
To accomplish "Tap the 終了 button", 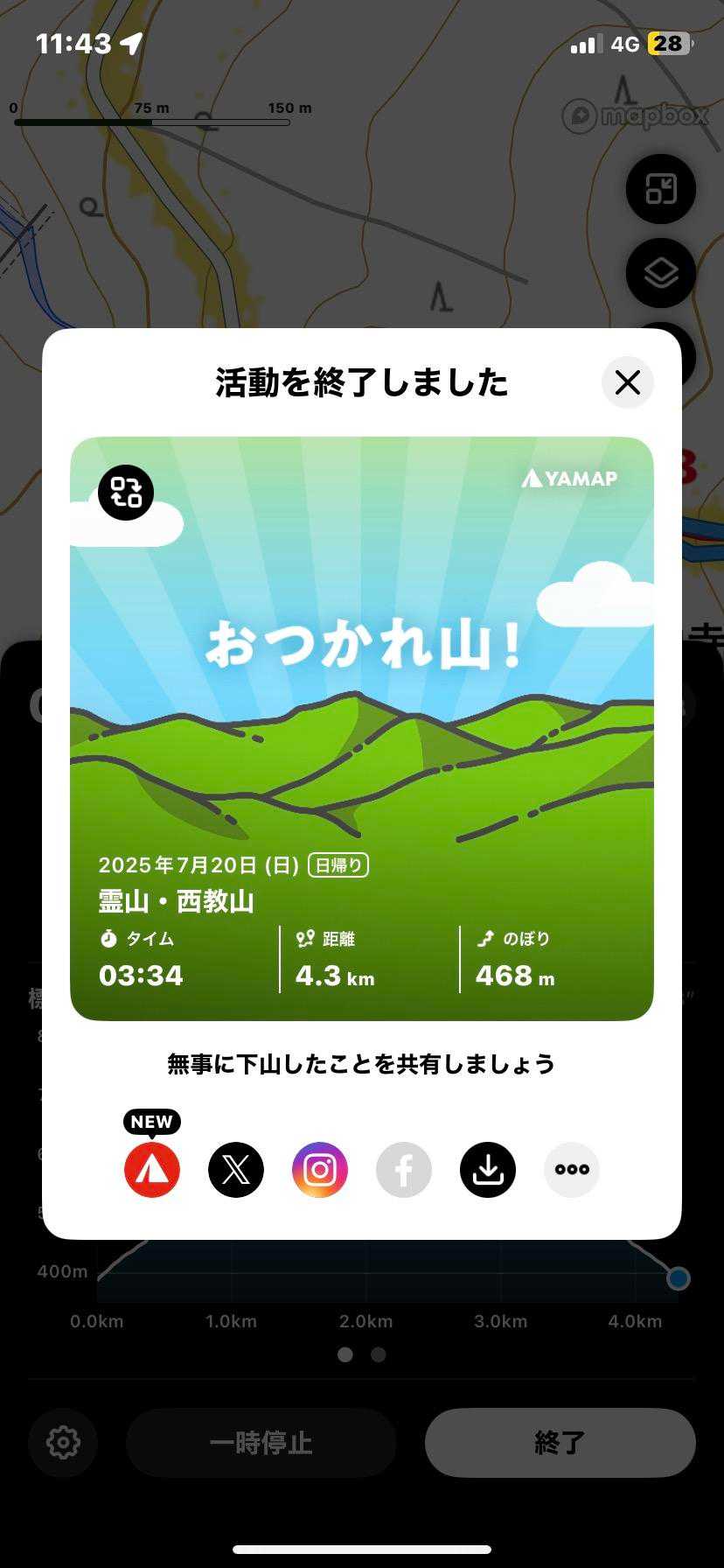I will click(x=560, y=1443).
